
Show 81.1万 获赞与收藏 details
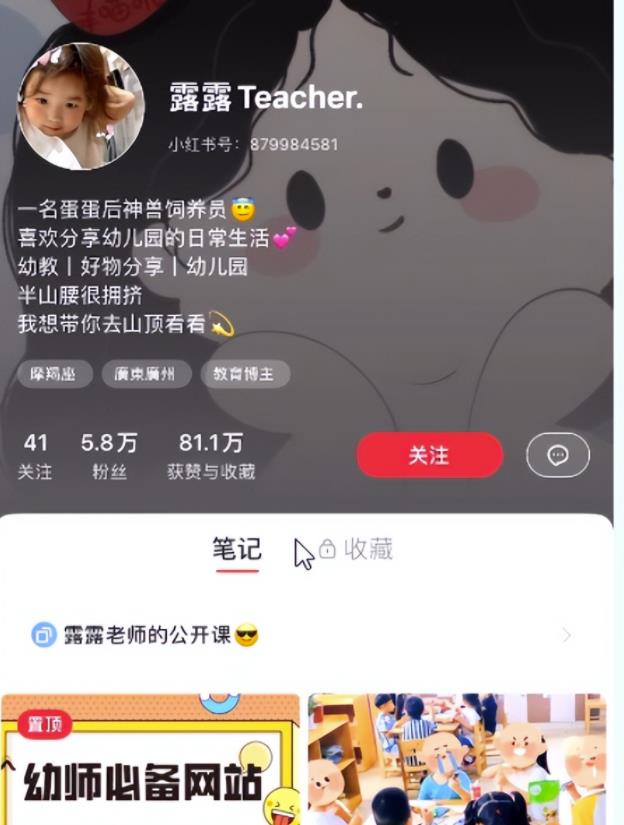210,455
